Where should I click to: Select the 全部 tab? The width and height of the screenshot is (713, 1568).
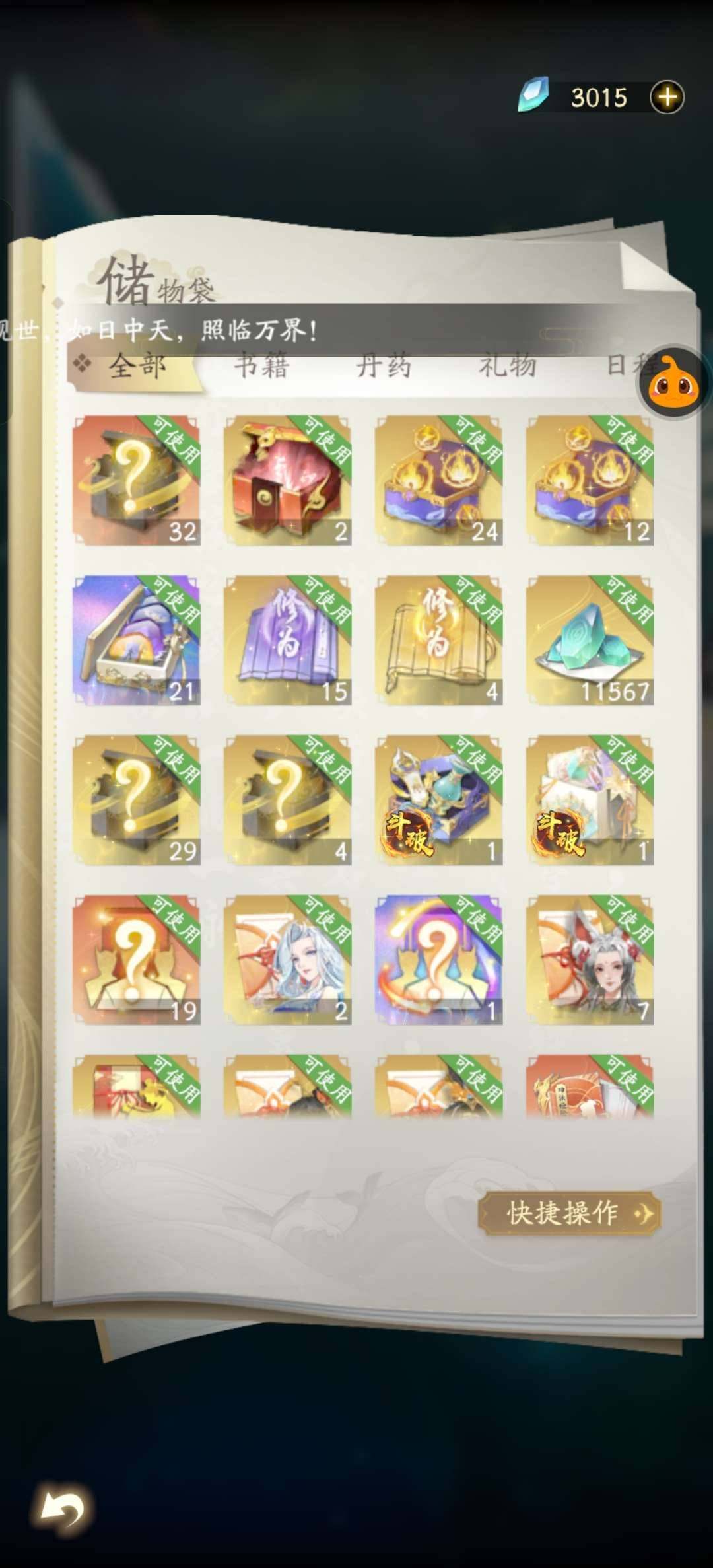(137, 365)
